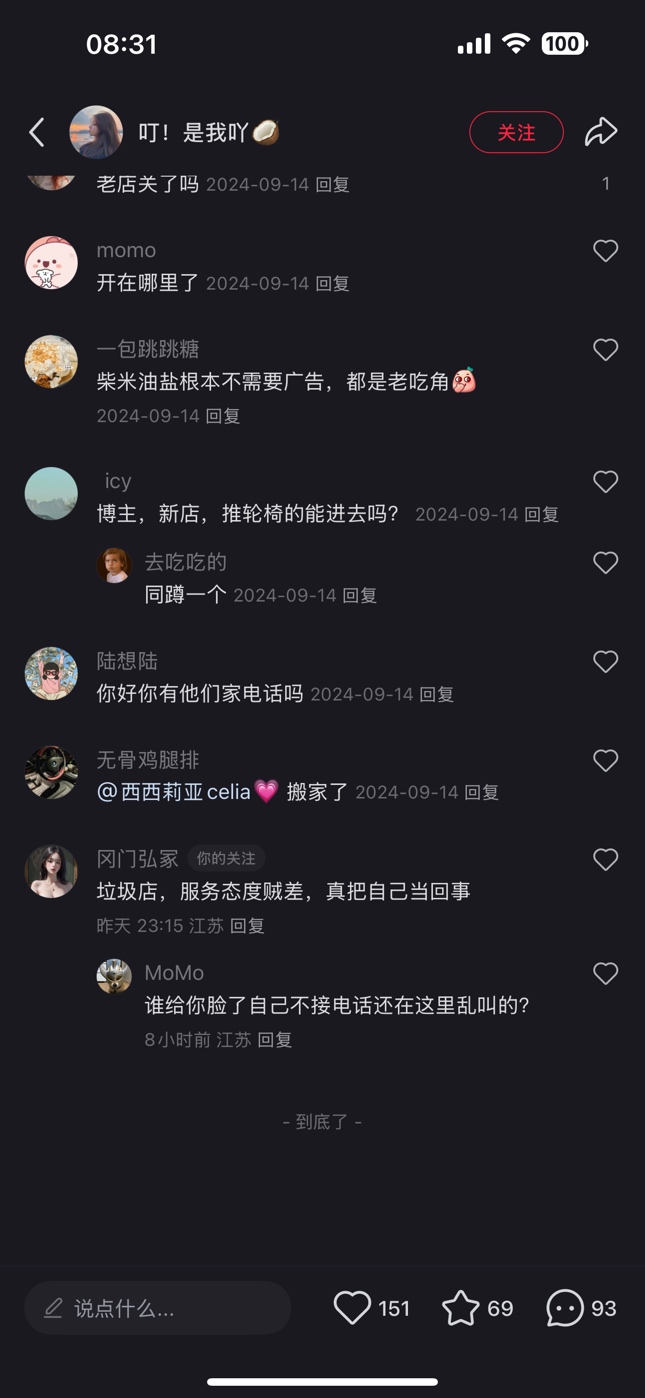Reply to momo's comment 开在哪里了
This screenshot has width=645, height=1398.
pyautogui.click(x=333, y=284)
